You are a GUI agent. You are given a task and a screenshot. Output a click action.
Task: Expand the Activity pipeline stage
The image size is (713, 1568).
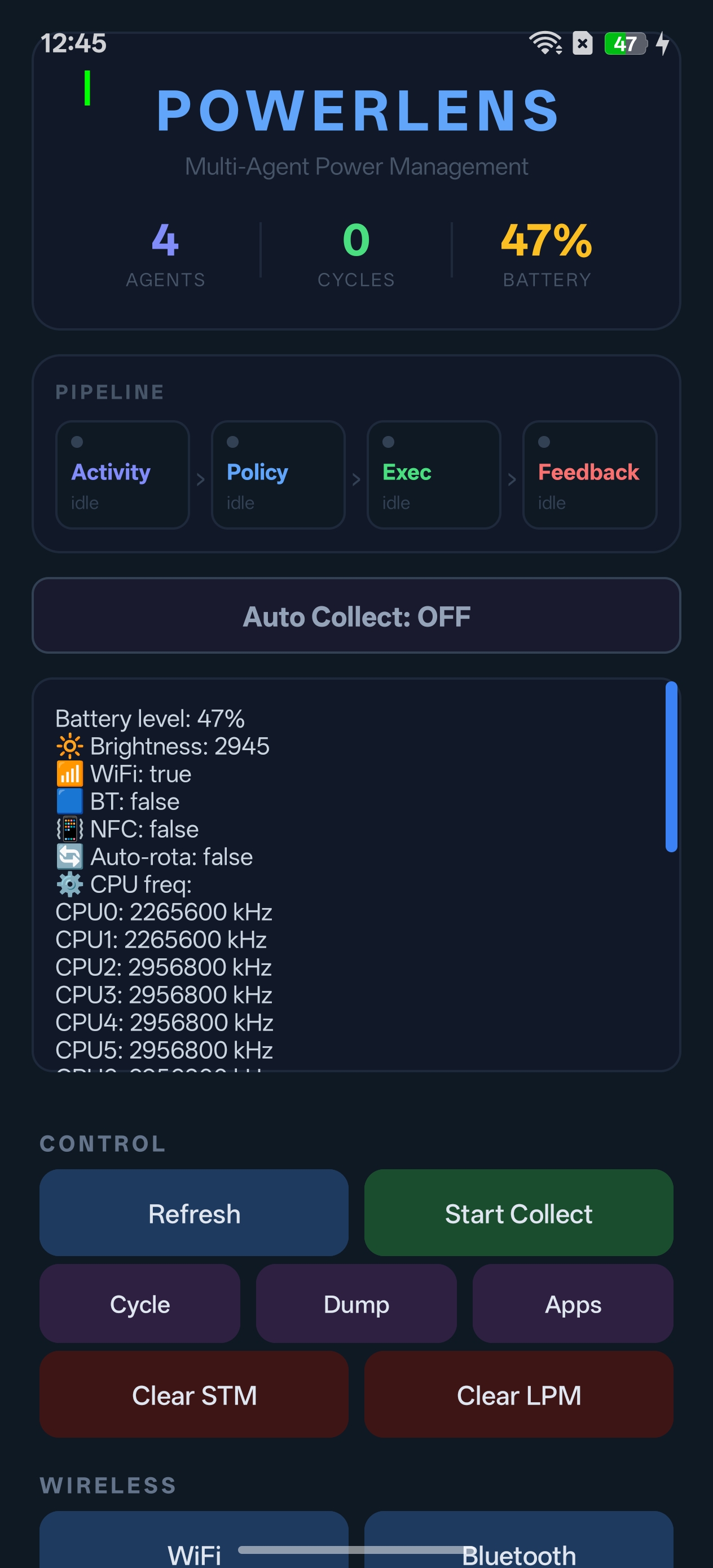click(x=122, y=475)
